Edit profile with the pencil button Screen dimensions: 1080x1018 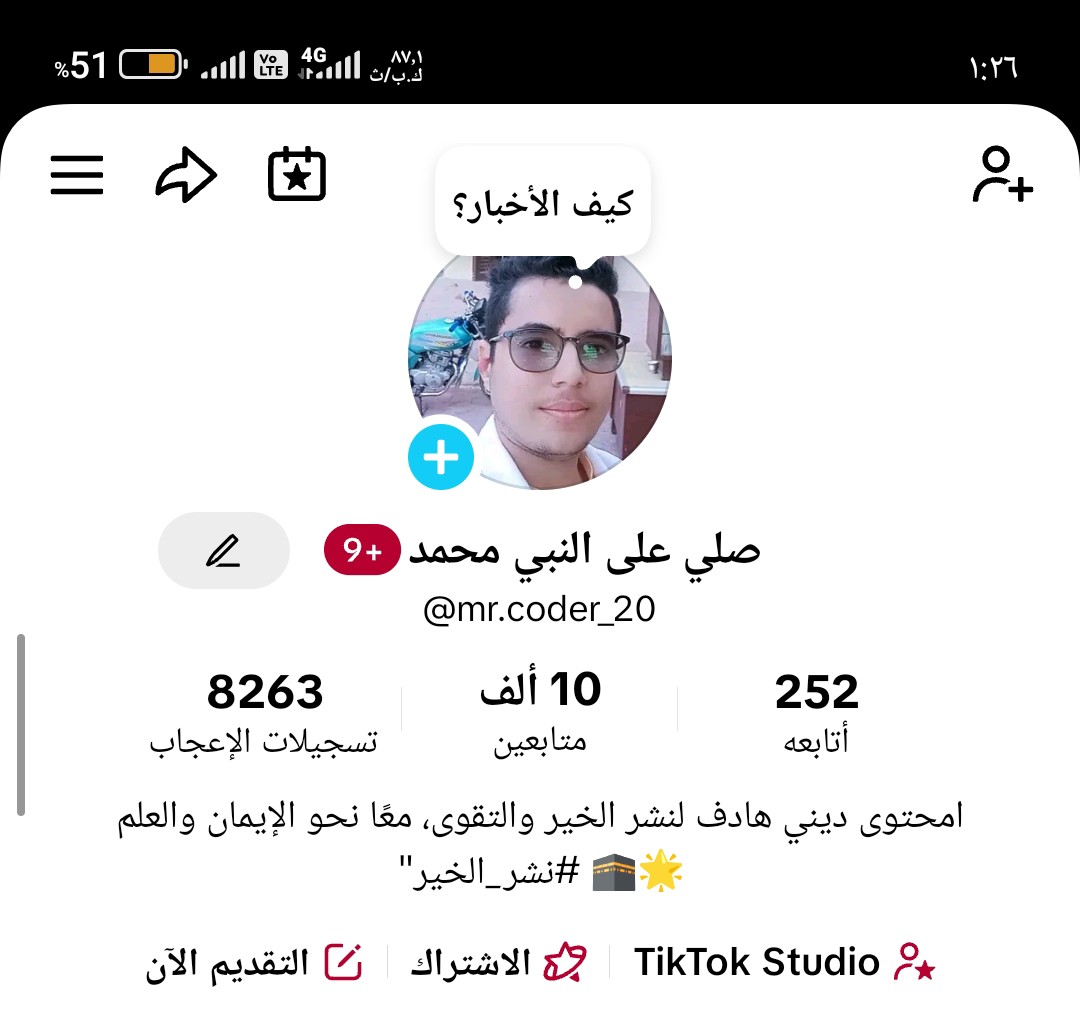tap(224, 550)
